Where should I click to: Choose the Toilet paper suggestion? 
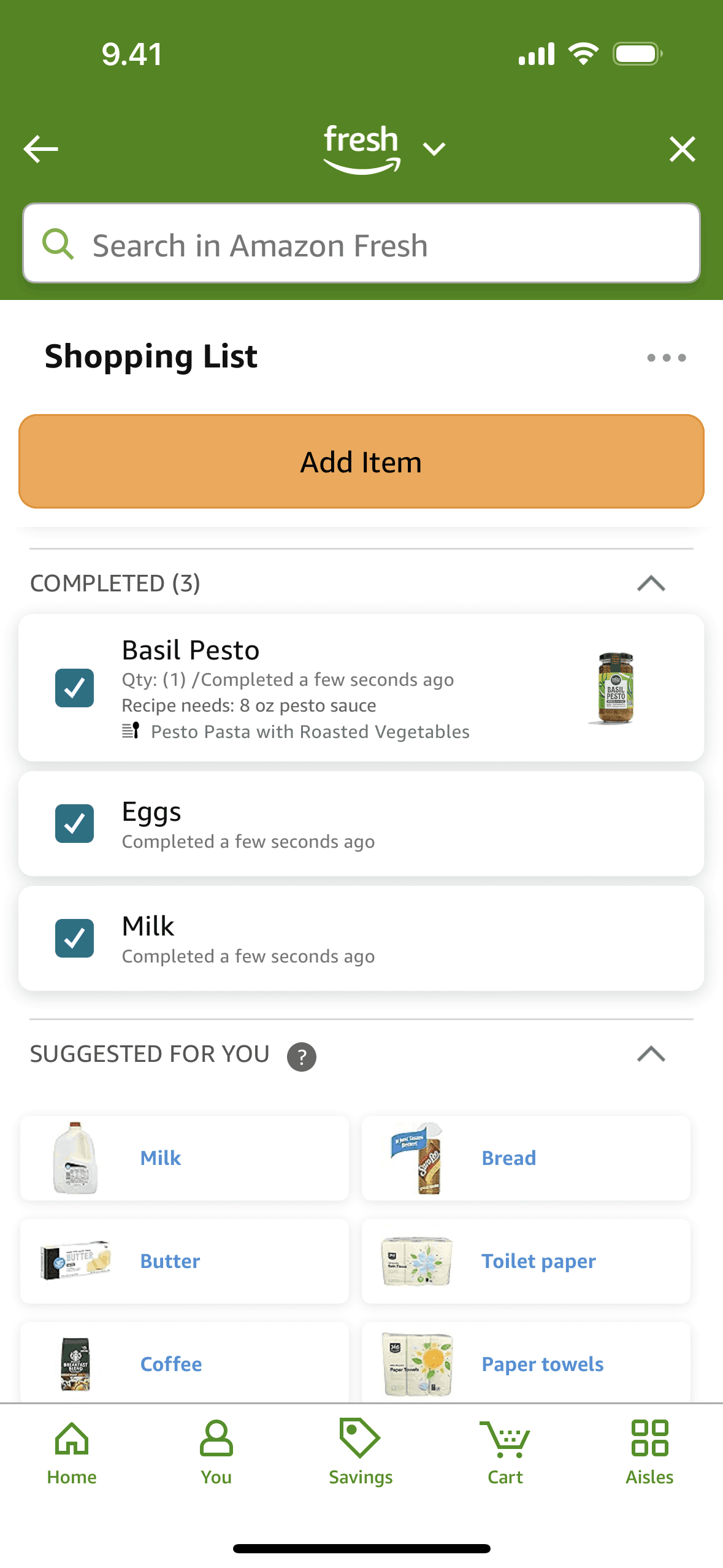526,1261
